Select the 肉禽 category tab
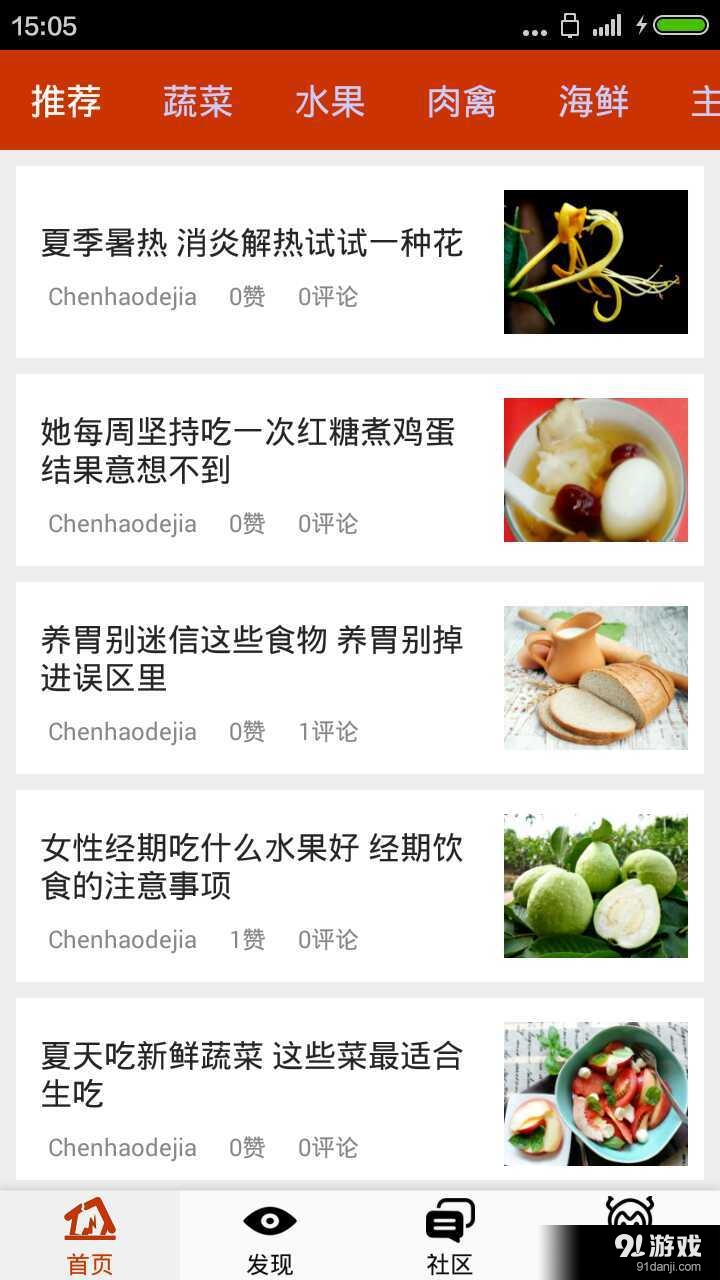 [x=461, y=100]
